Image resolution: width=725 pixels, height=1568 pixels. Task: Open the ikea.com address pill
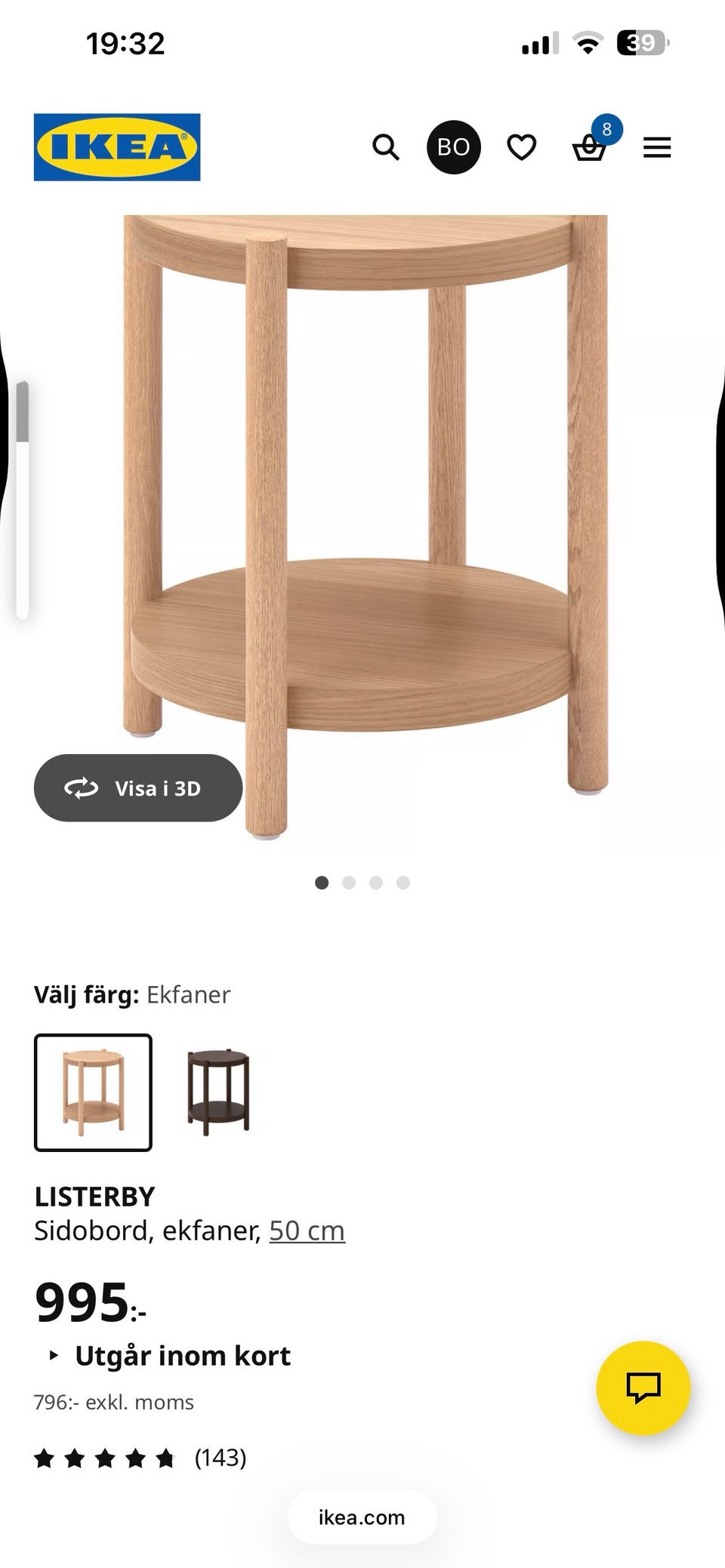tap(362, 1517)
